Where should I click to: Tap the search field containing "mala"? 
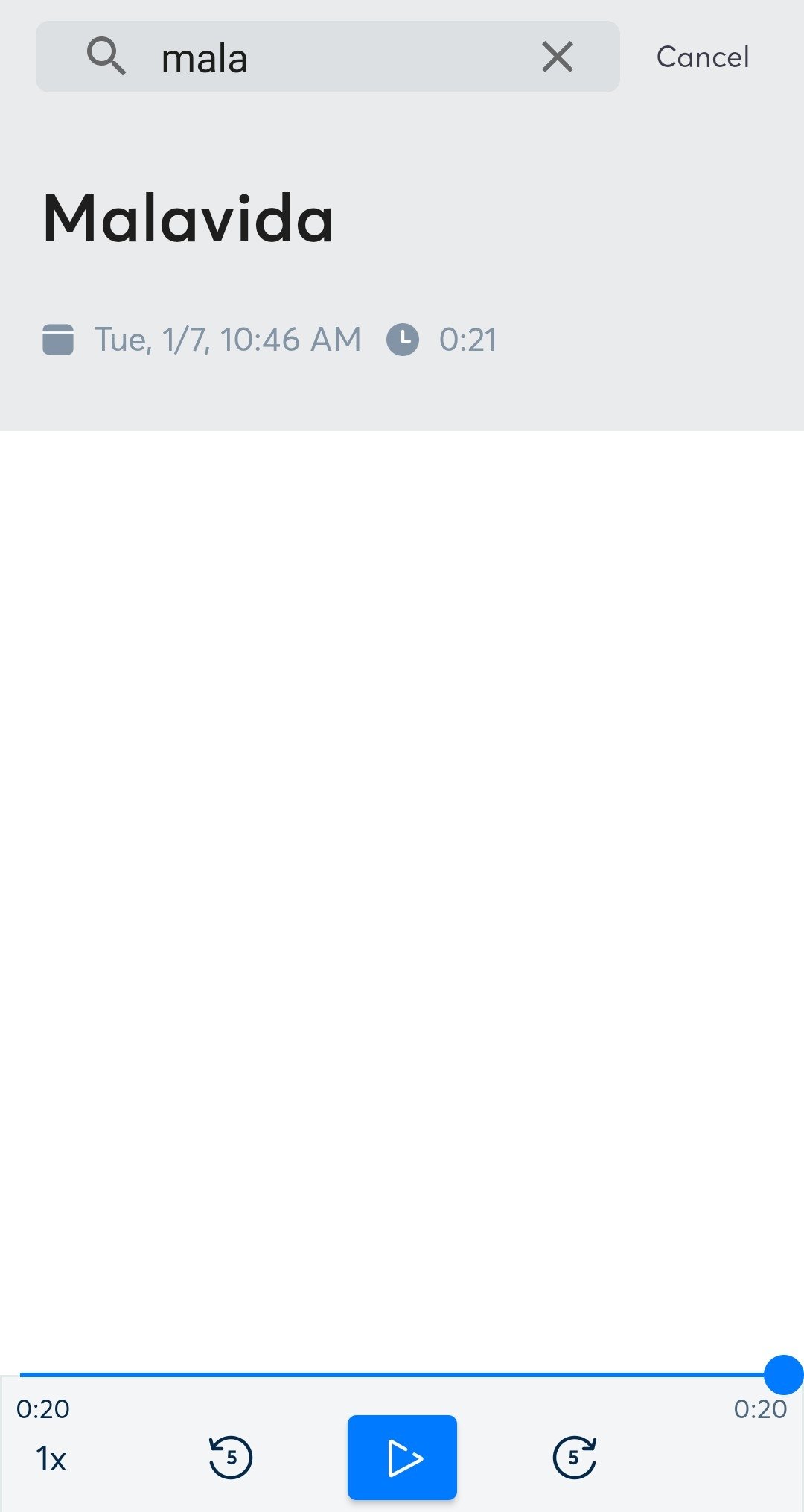[328, 57]
